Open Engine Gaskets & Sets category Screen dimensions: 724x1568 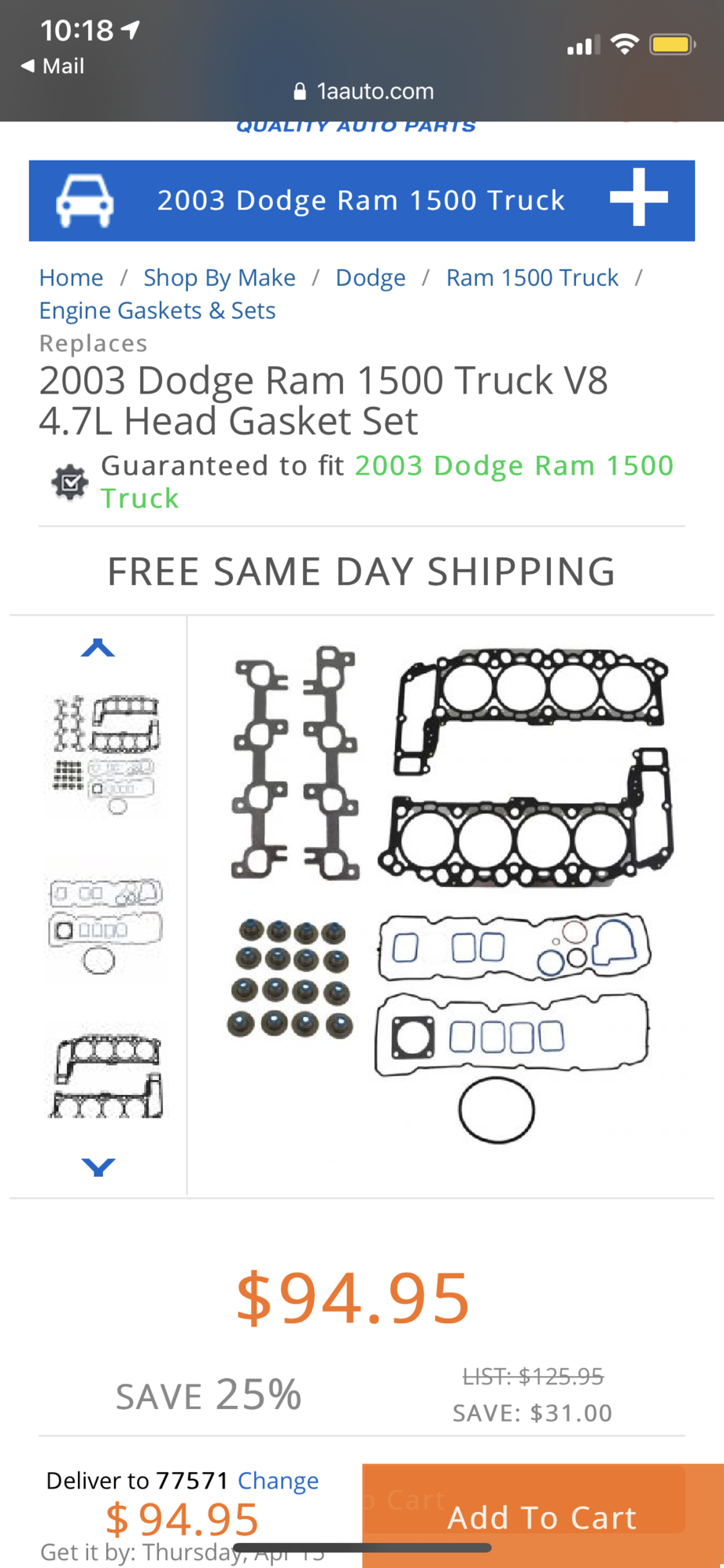click(x=157, y=310)
